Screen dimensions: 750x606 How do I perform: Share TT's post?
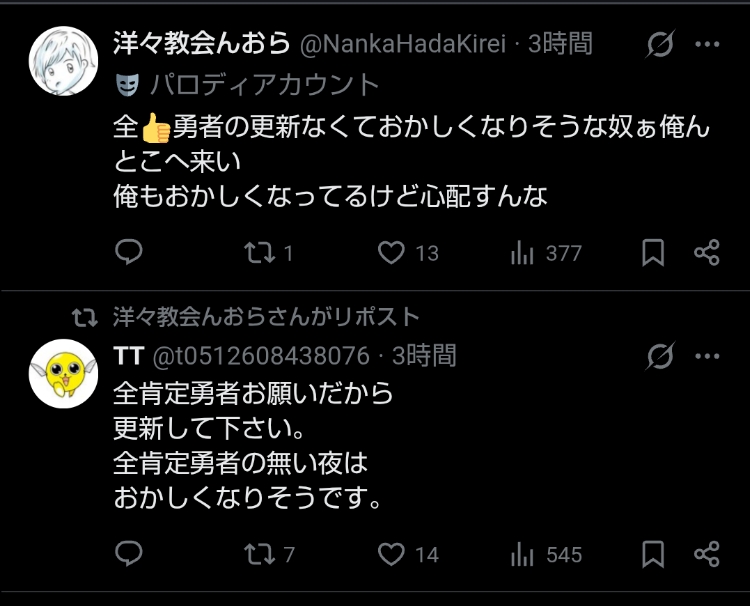click(707, 554)
